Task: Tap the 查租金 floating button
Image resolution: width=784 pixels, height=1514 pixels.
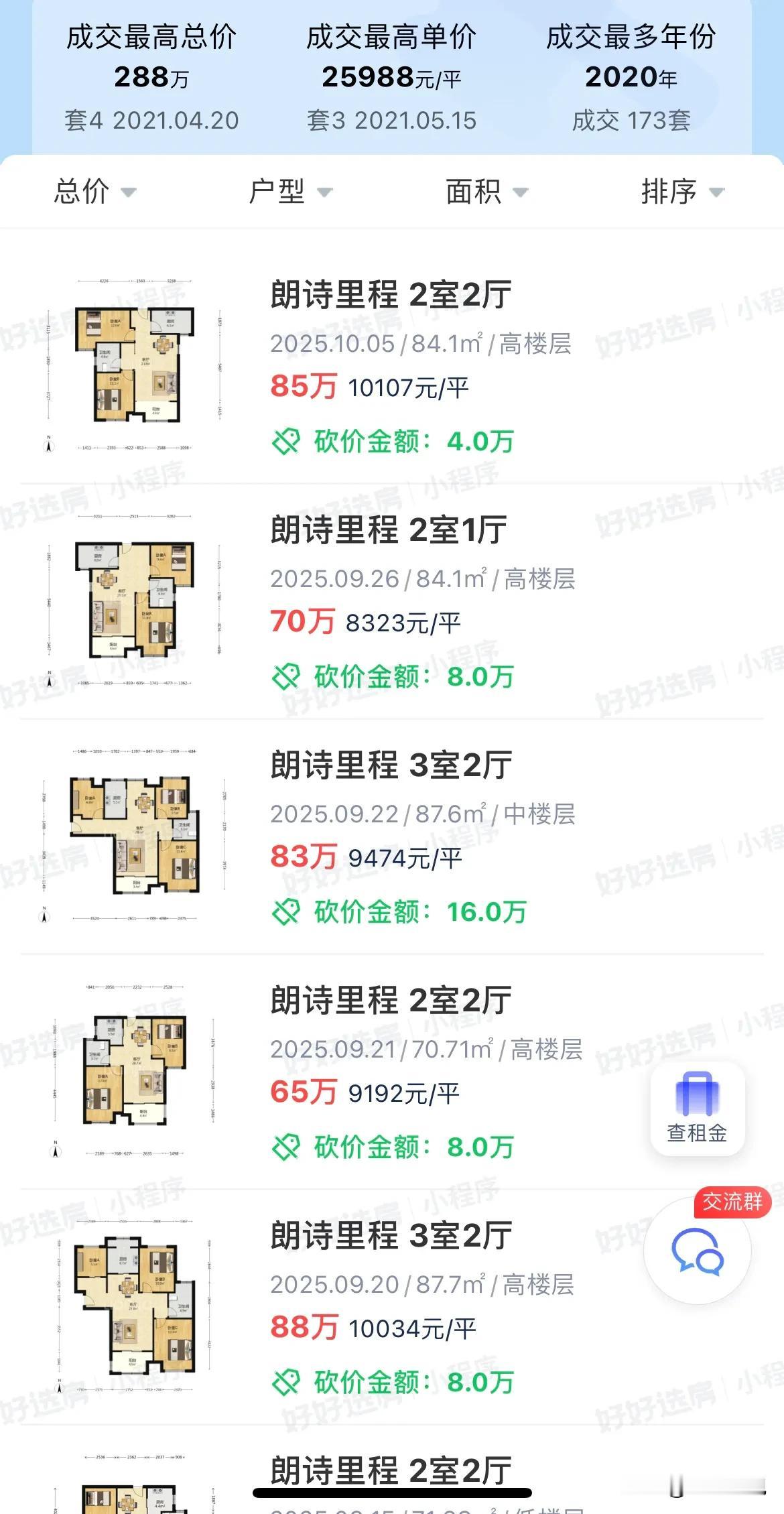Action: (x=697, y=1108)
